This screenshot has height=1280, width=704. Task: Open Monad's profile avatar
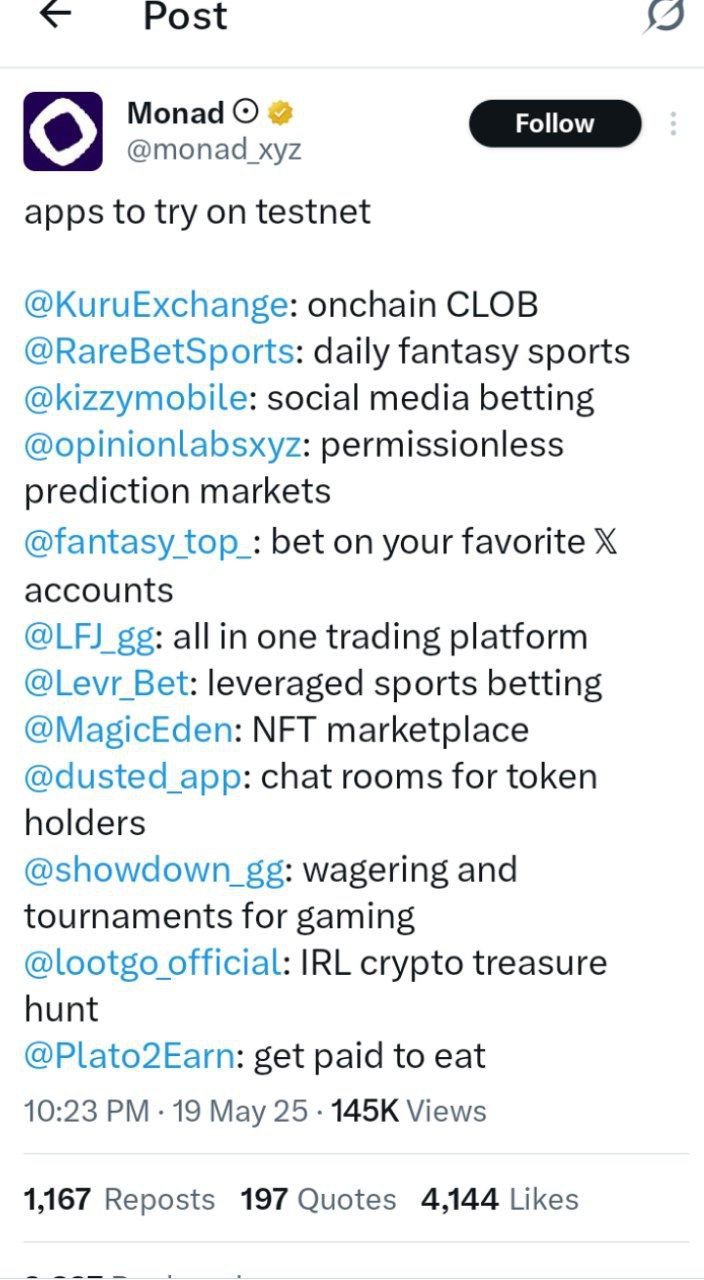pos(63,131)
